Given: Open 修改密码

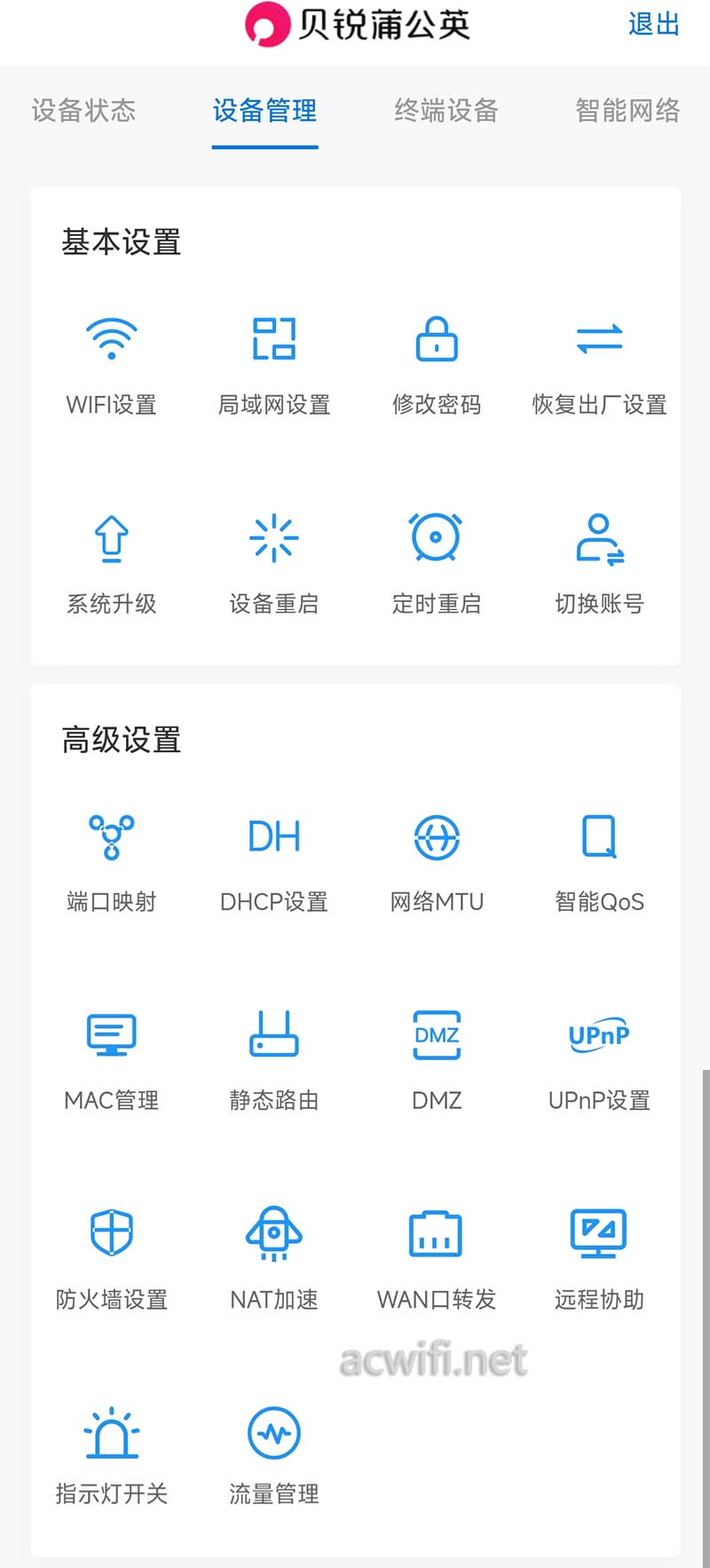Looking at the screenshot, I should click(437, 366).
